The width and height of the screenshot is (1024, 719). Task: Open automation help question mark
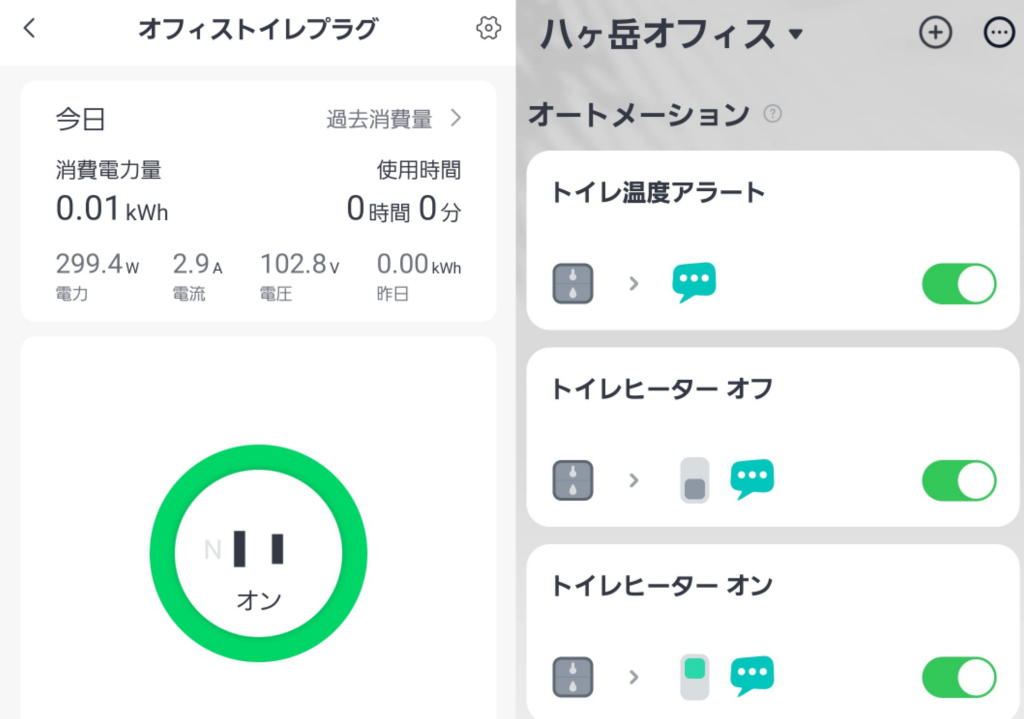coord(772,114)
